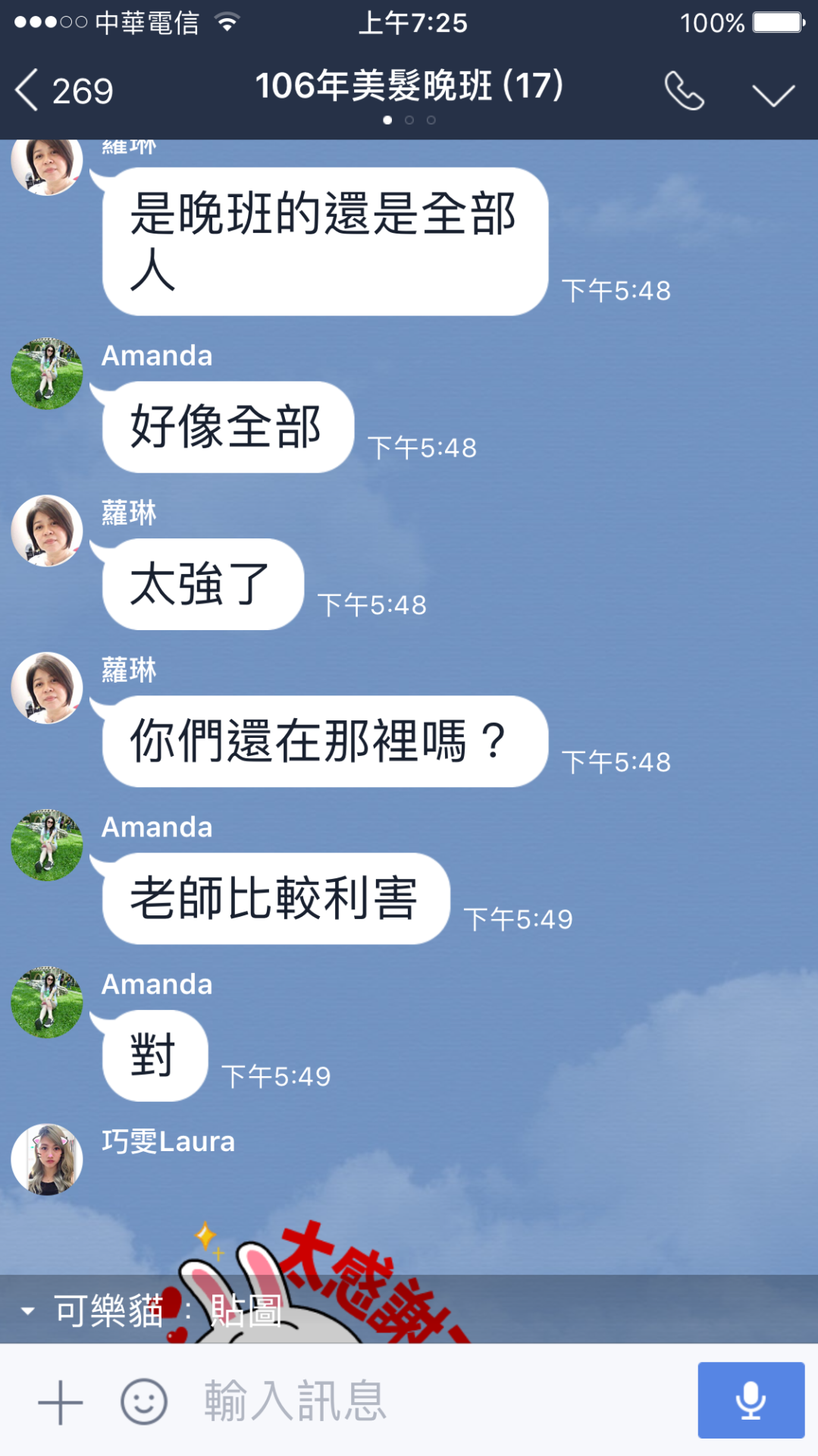The width and height of the screenshot is (818, 1456).
Task: Tap the message input field
Action: (x=425, y=1401)
